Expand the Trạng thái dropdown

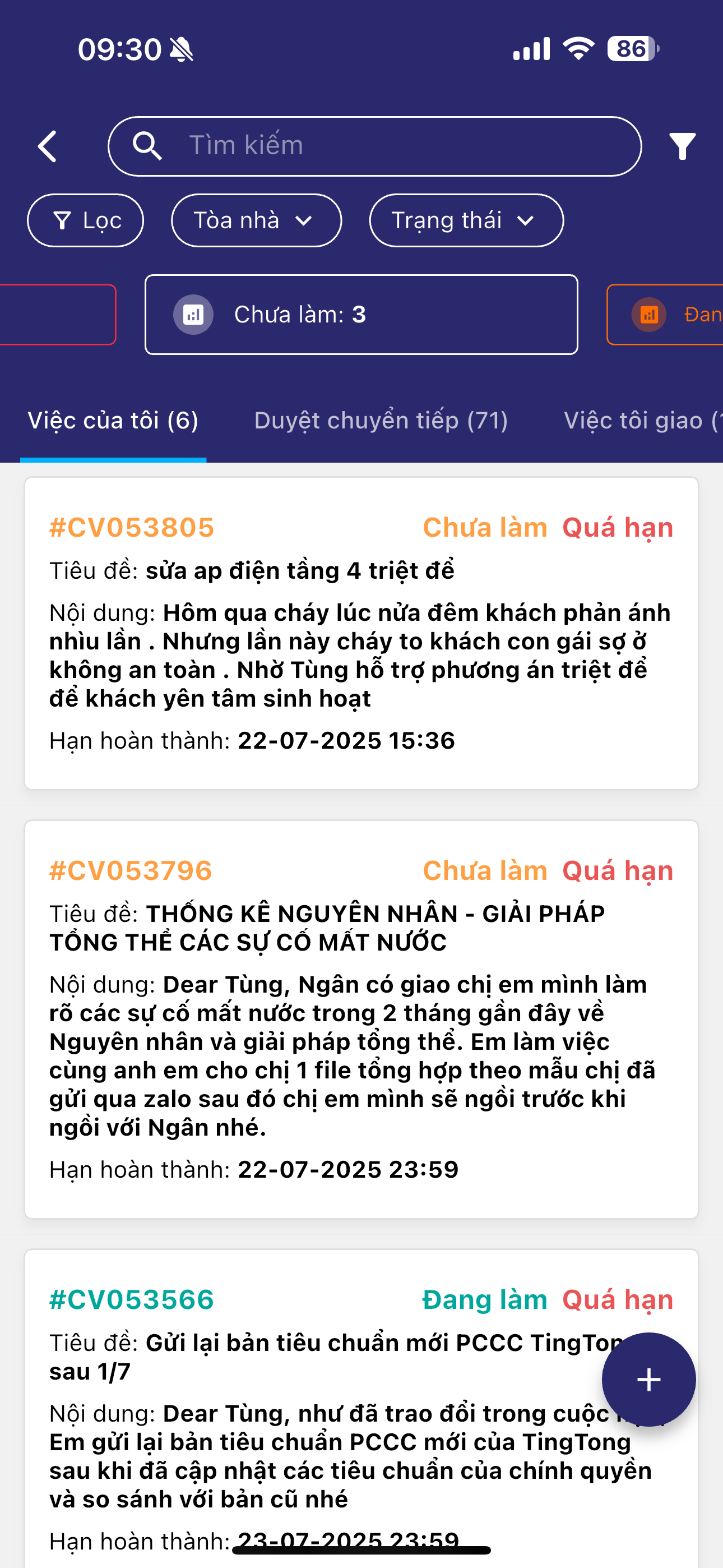[x=466, y=220]
